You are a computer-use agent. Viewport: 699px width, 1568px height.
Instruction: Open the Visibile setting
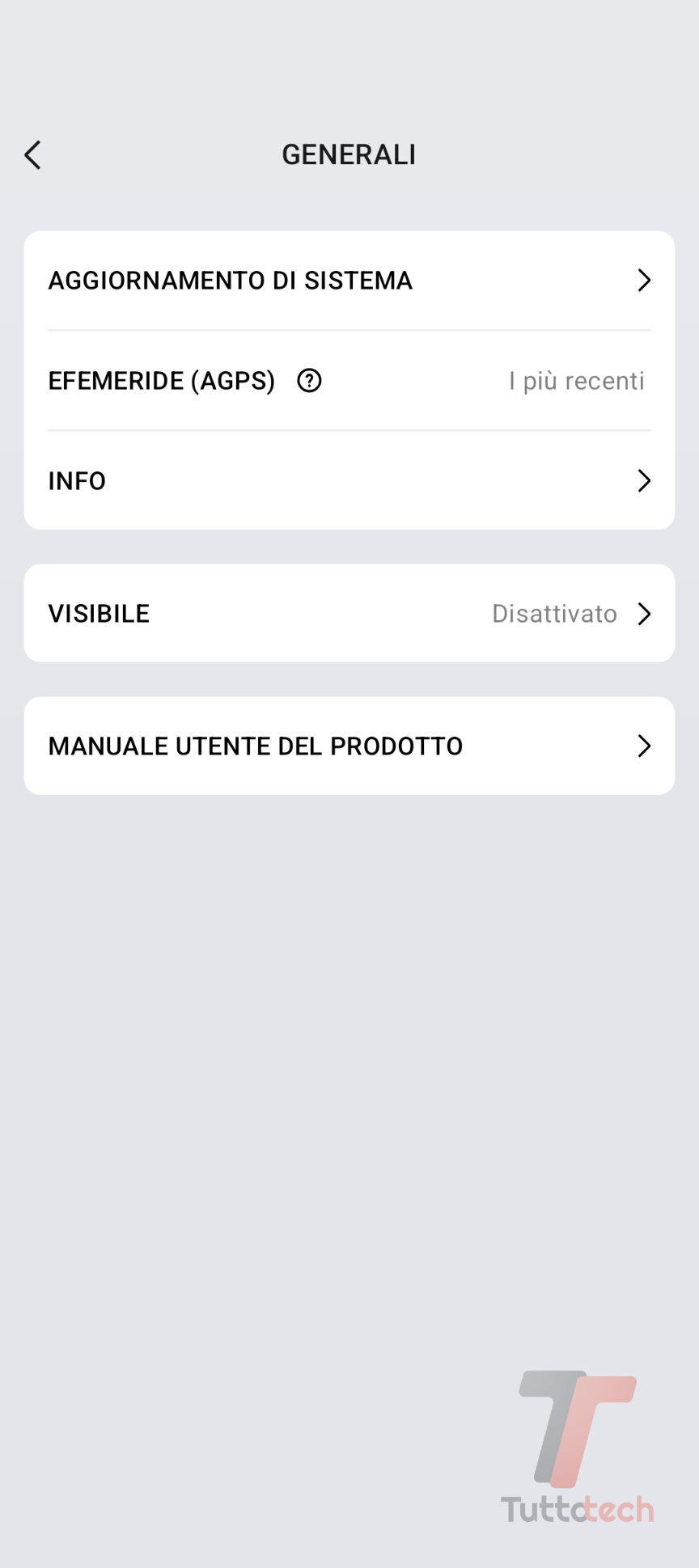[x=349, y=614]
